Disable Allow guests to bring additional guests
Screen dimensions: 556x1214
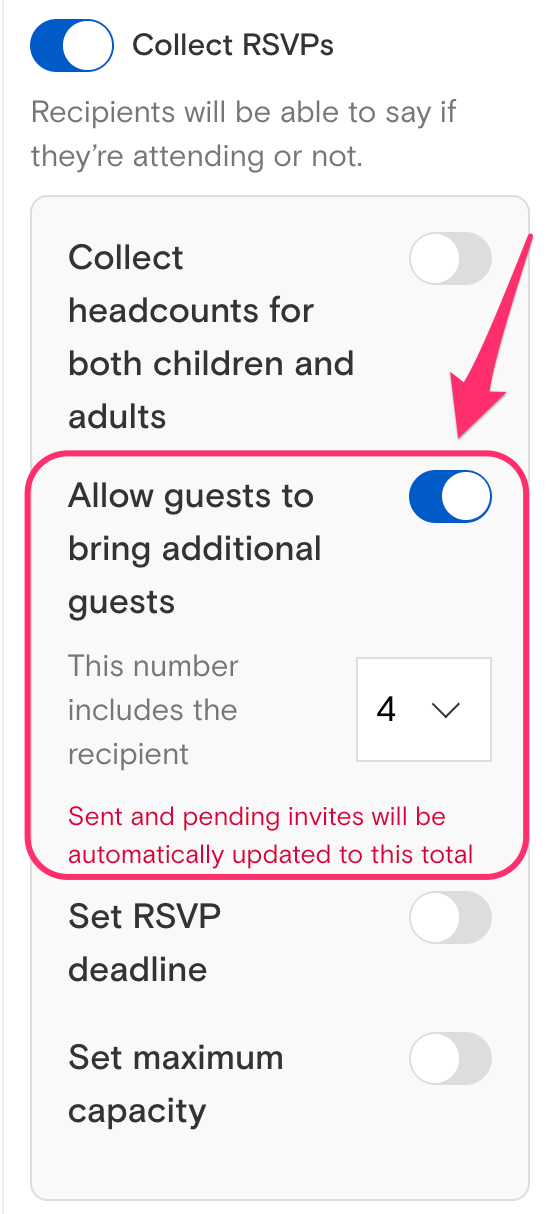pyautogui.click(x=451, y=497)
